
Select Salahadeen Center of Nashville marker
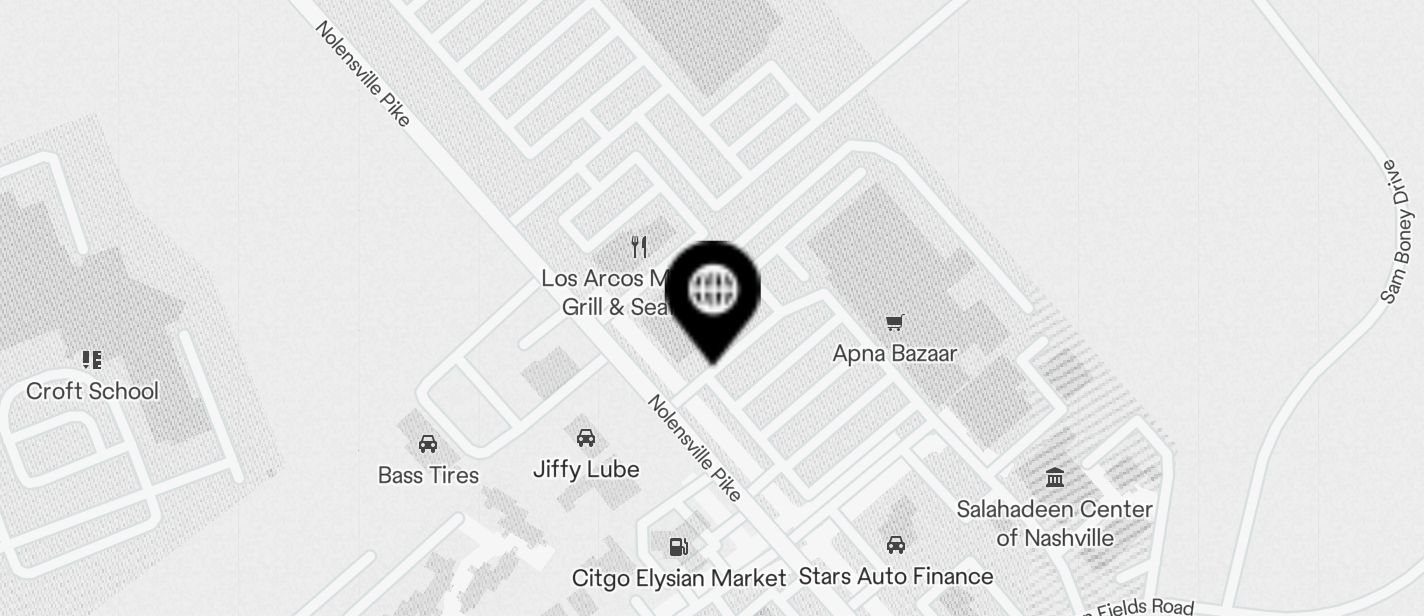(x=1054, y=477)
